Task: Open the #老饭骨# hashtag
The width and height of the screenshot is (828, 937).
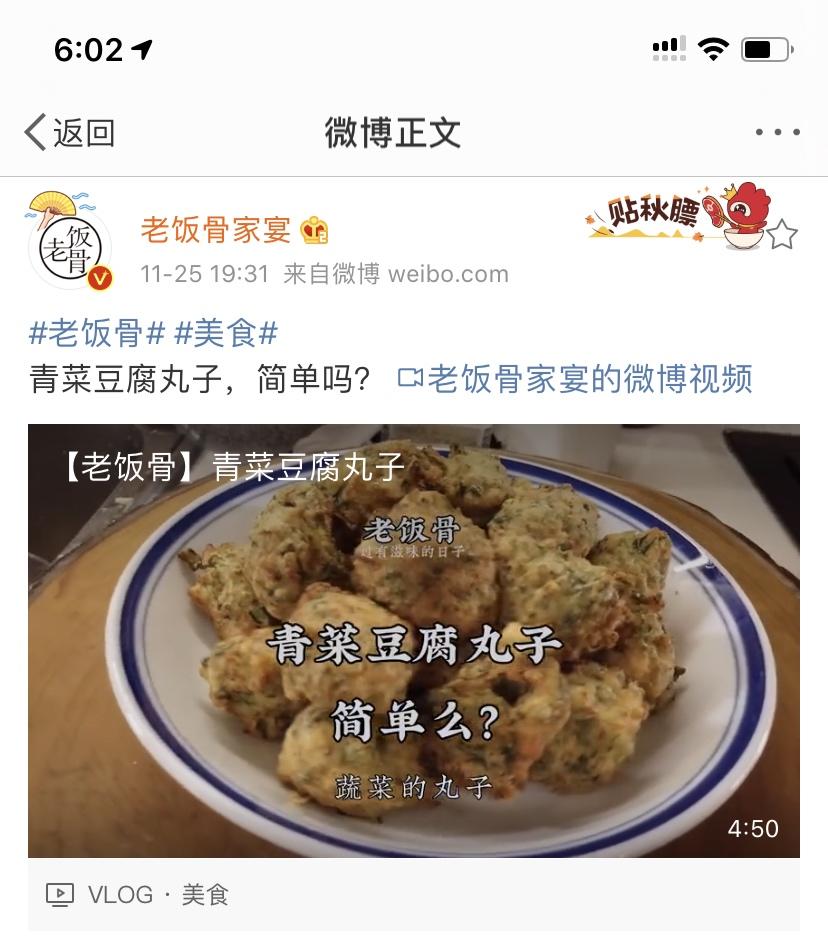Action: (97, 333)
